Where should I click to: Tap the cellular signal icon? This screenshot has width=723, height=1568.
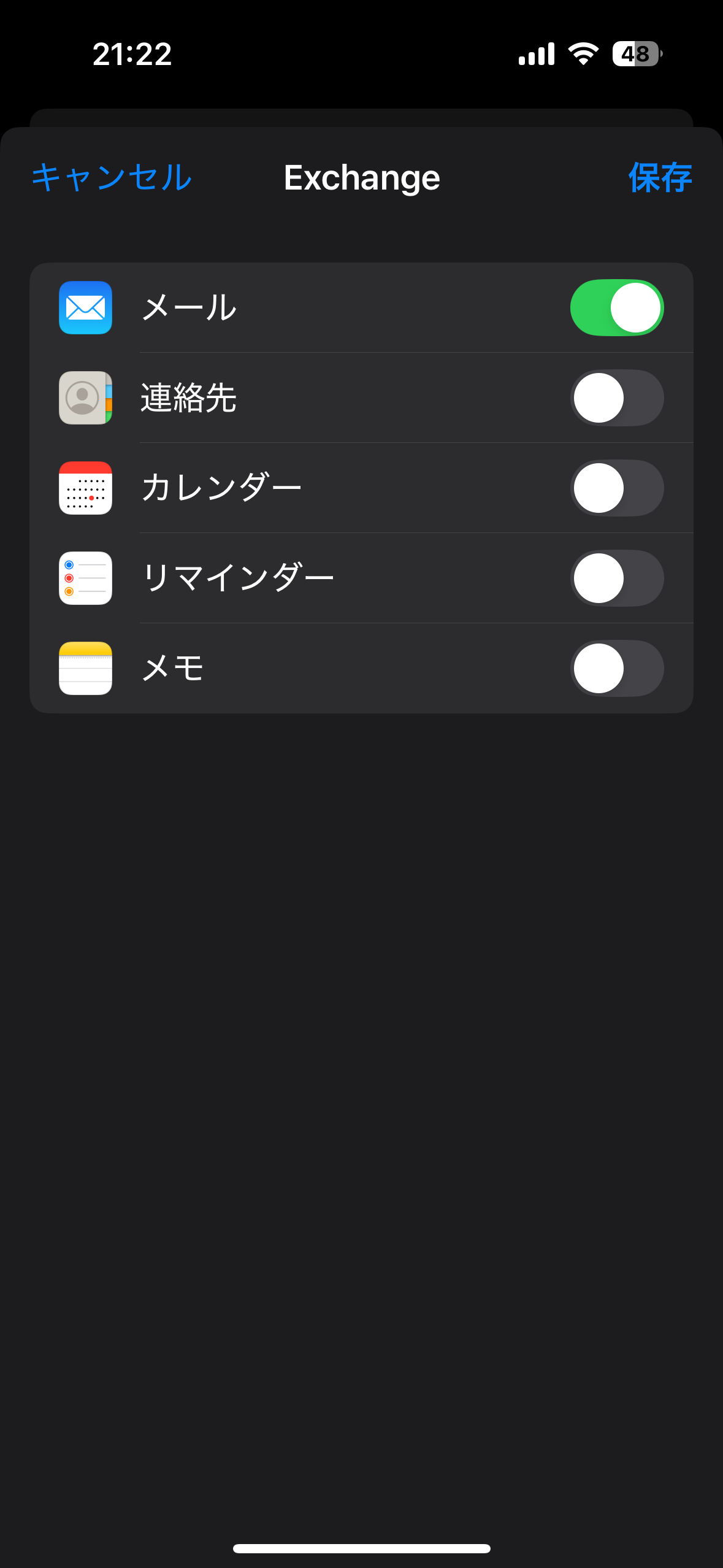click(x=536, y=55)
